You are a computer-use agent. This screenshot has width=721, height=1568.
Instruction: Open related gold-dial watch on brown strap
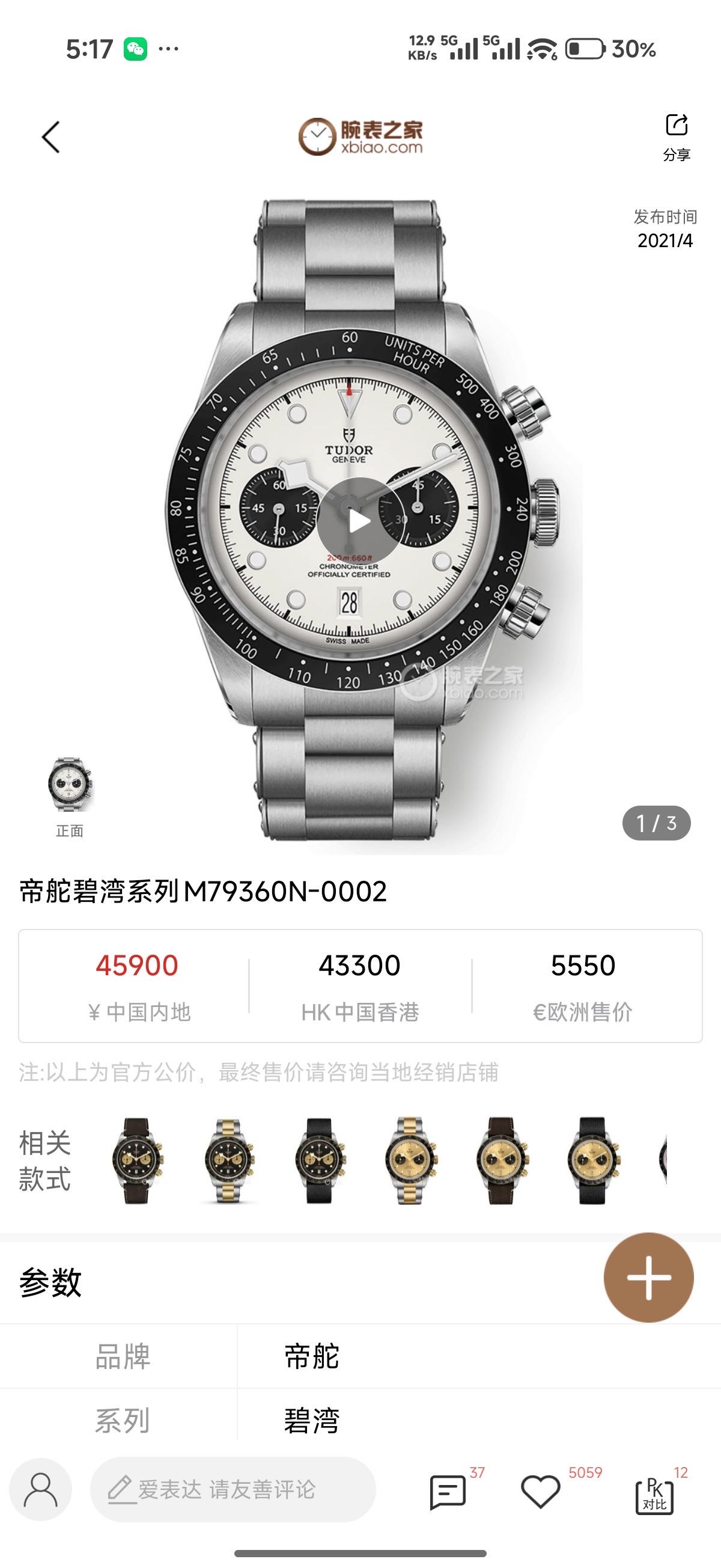tap(500, 1160)
